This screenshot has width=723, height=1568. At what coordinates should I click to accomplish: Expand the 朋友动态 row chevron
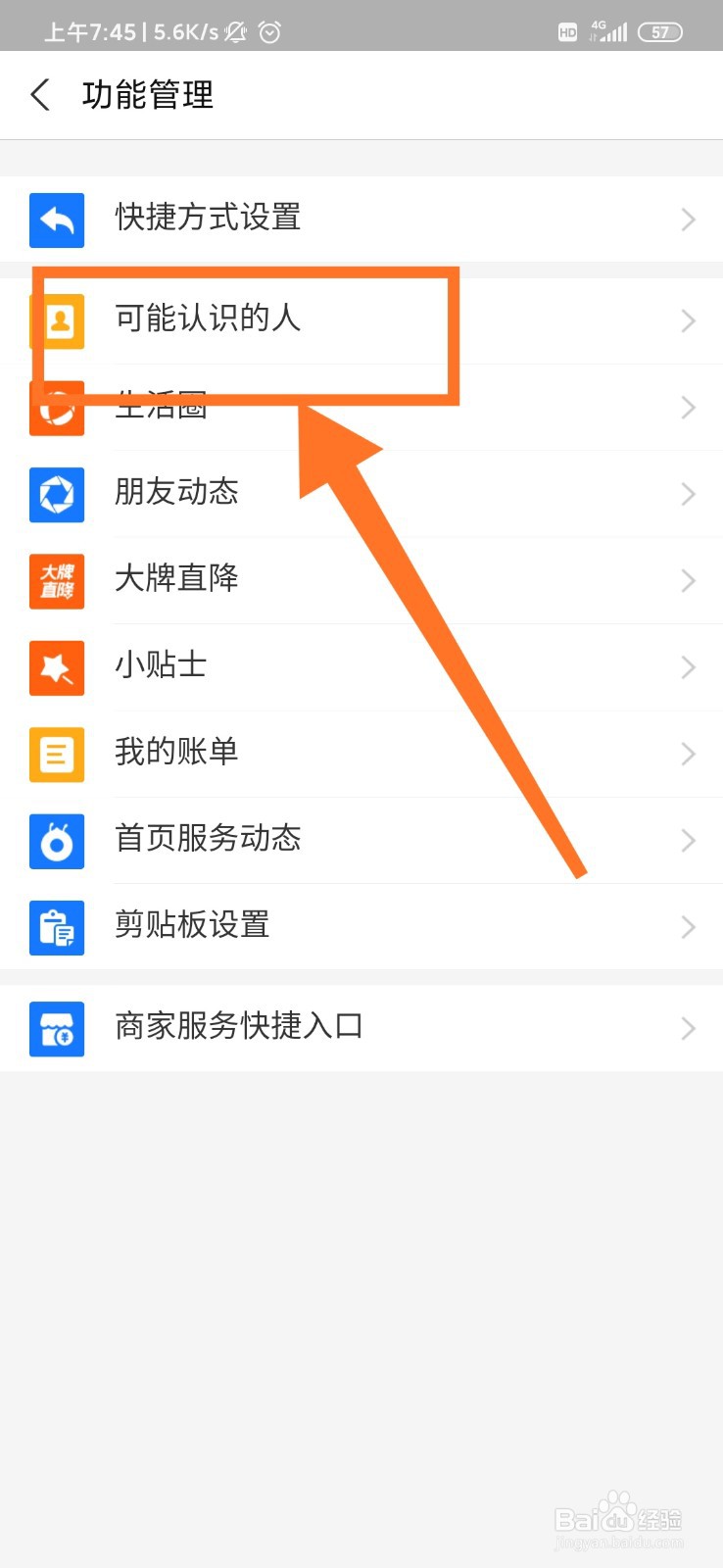(687, 495)
